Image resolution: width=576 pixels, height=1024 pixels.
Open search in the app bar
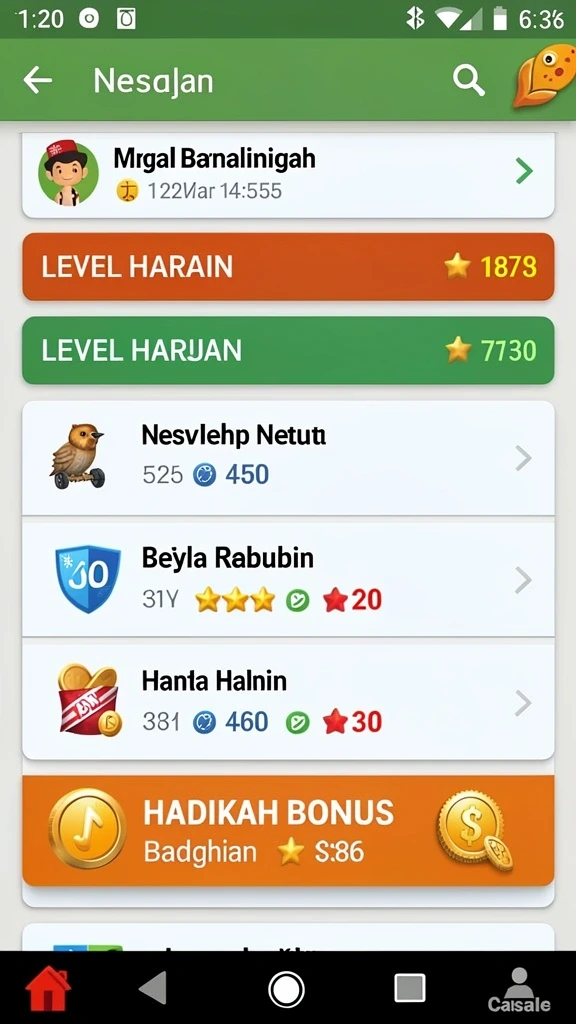[x=468, y=80]
